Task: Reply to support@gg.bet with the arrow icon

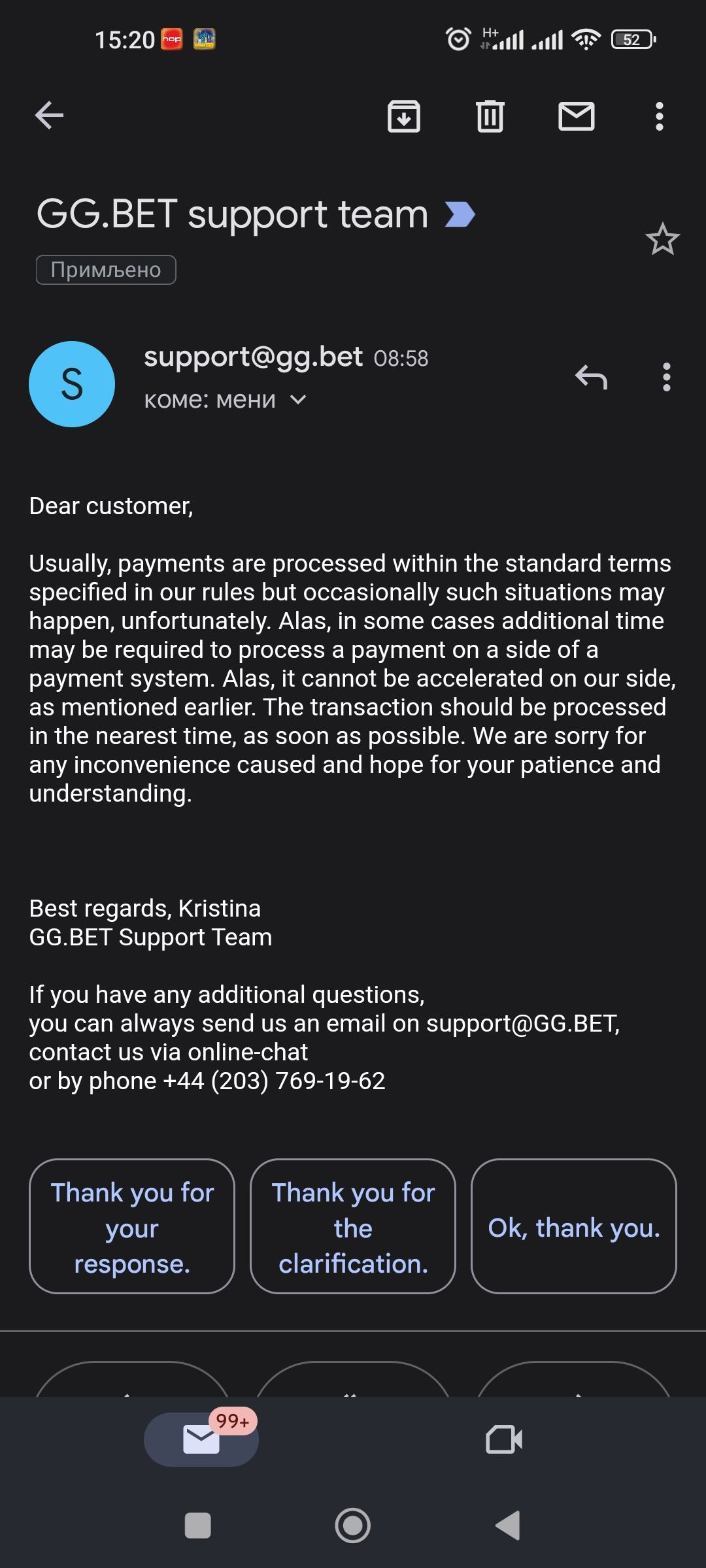Action: coord(591,377)
